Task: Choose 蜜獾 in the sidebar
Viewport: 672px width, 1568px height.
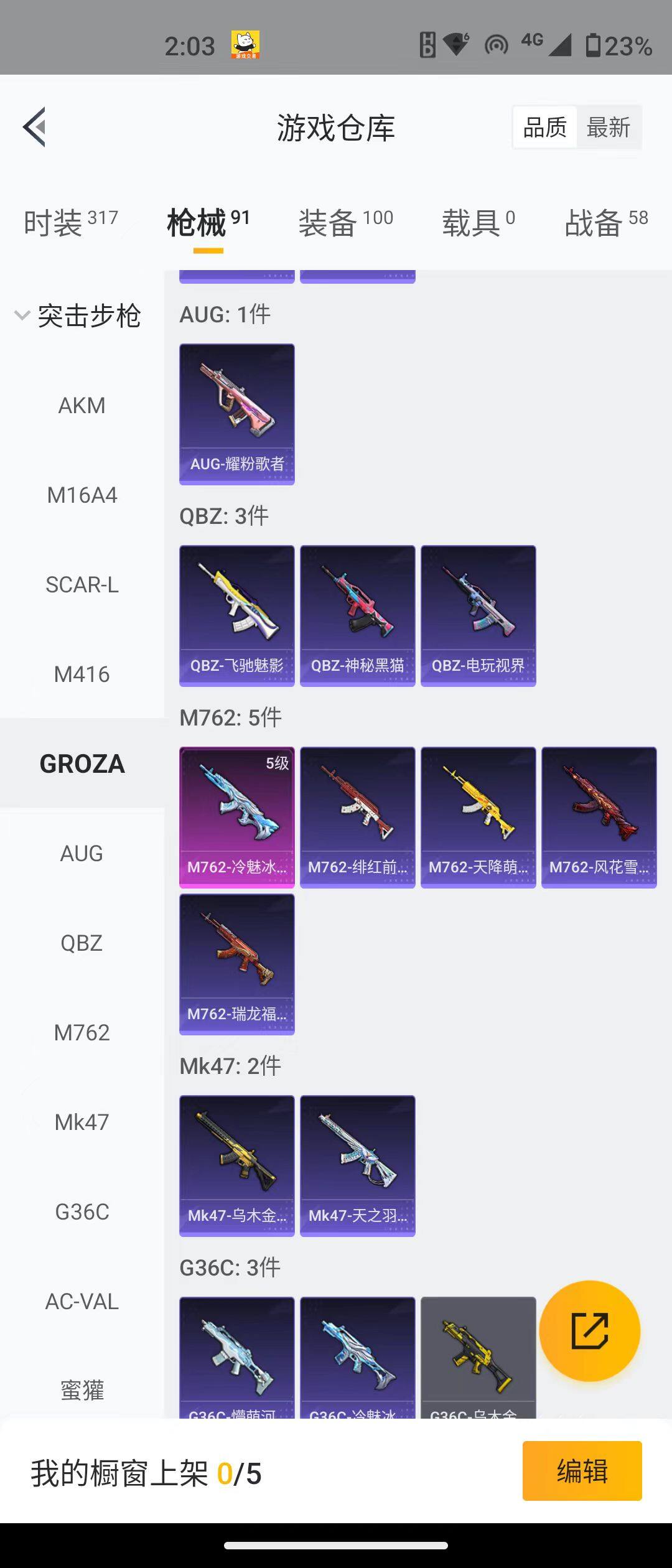Action: (82, 1390)
